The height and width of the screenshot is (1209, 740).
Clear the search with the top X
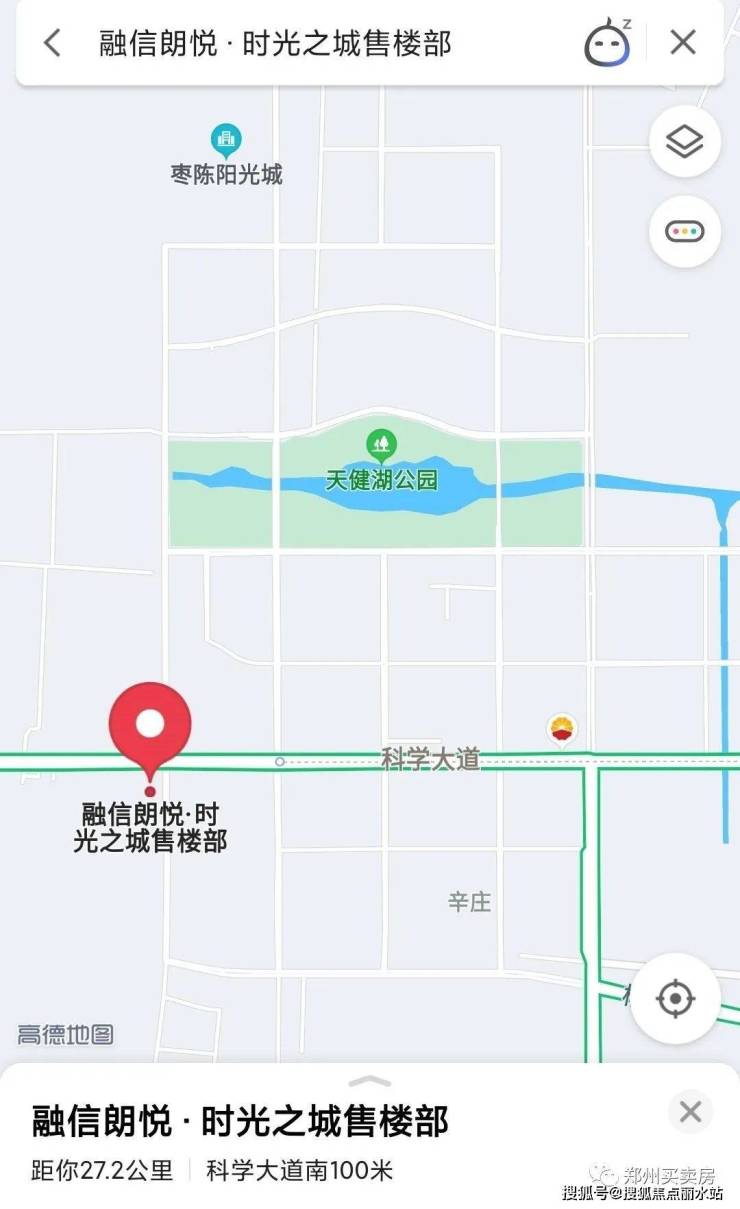pos(683,42)
